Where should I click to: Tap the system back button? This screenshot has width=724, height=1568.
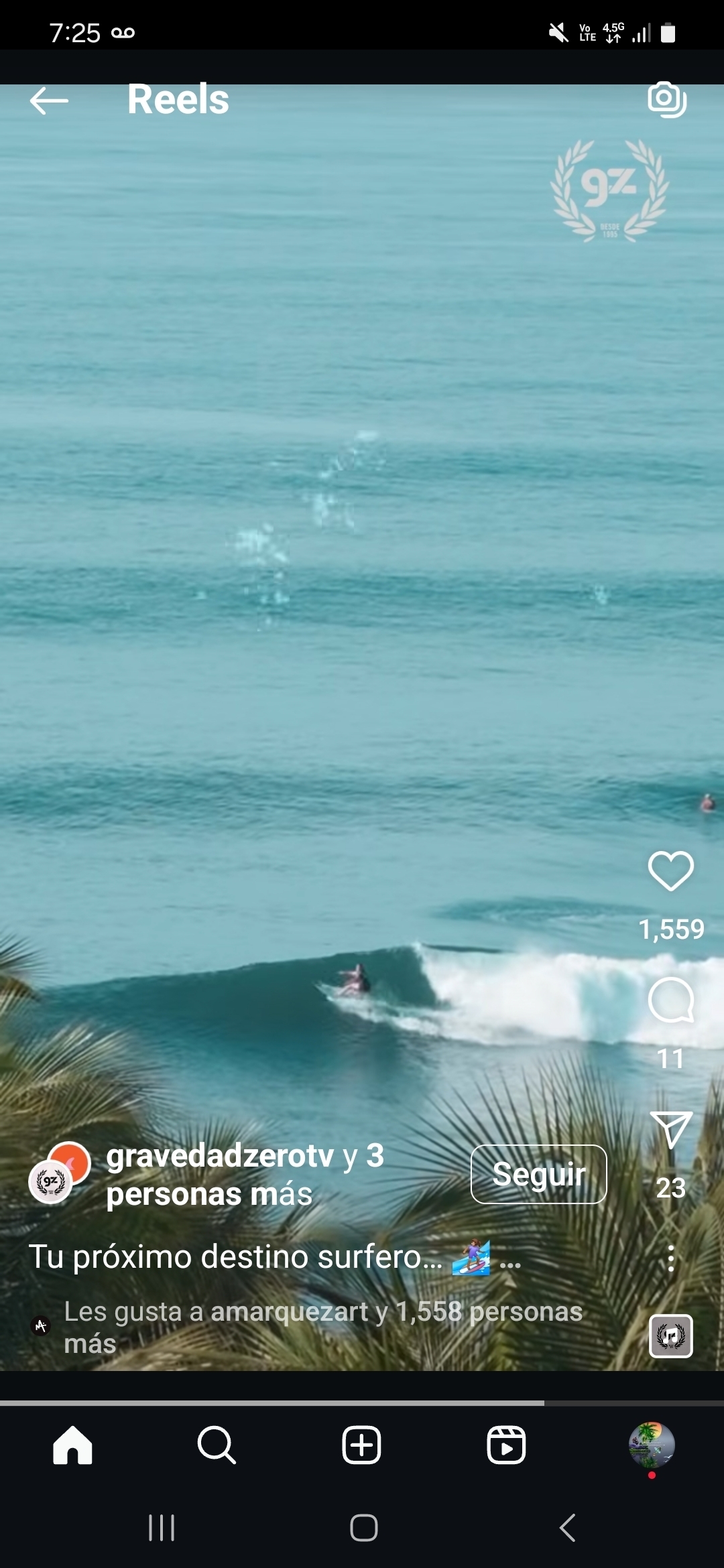point(567,1528)
